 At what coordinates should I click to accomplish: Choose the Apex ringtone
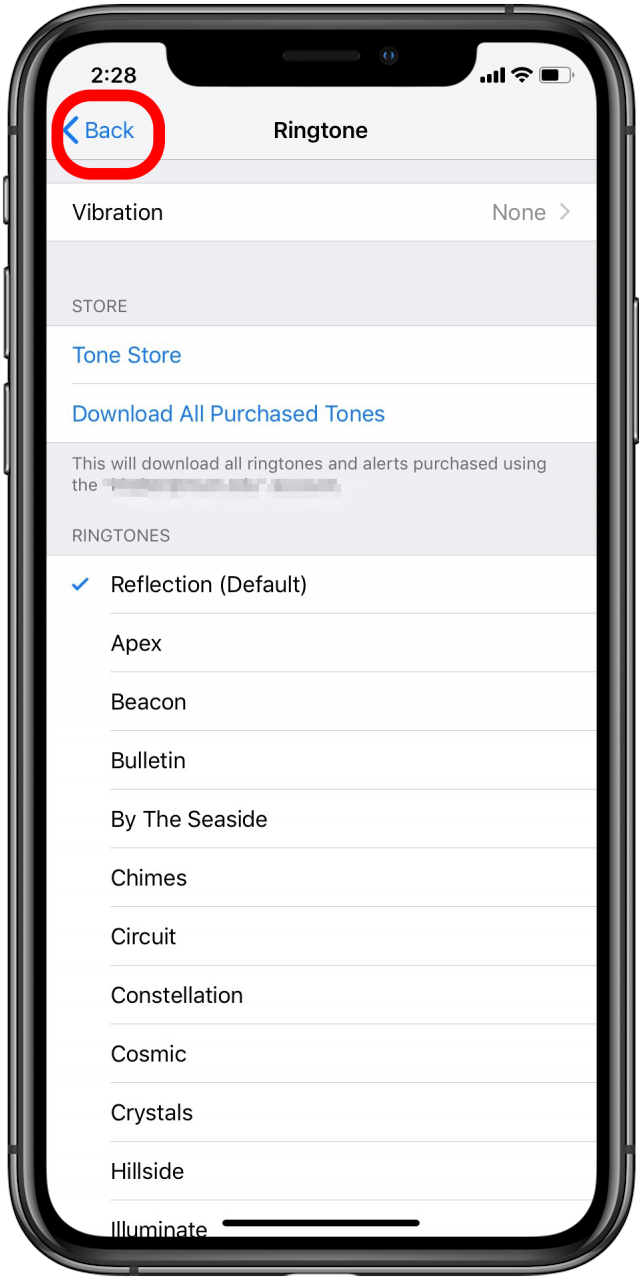pos(321,643)
